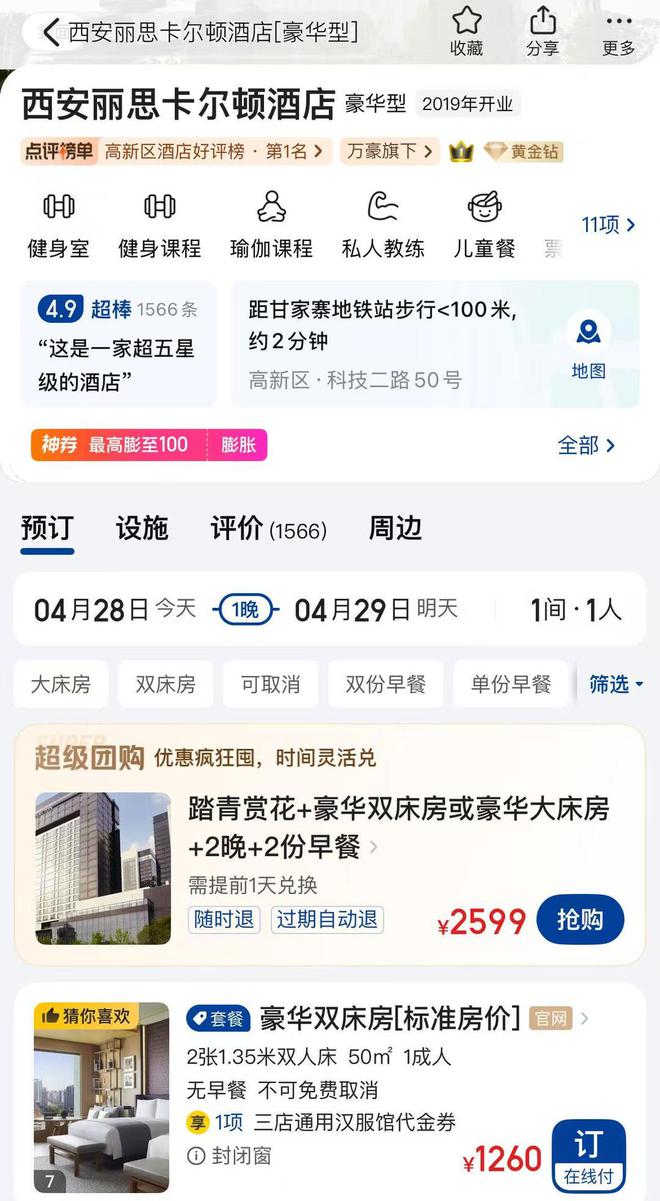Select the 可取消 filter chip
This screenshot has width=660, height=1201.
[270, 685]
